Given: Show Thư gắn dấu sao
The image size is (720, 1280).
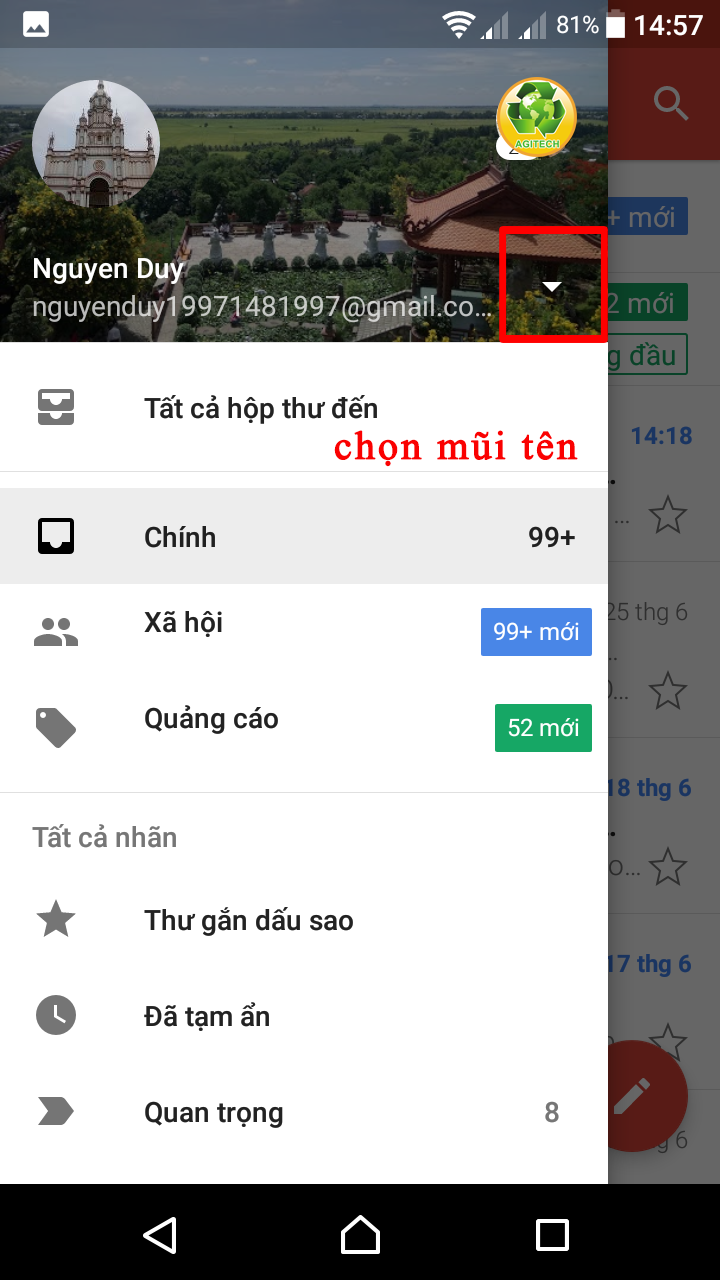Looking at the screenshot, I should [304, 920].
